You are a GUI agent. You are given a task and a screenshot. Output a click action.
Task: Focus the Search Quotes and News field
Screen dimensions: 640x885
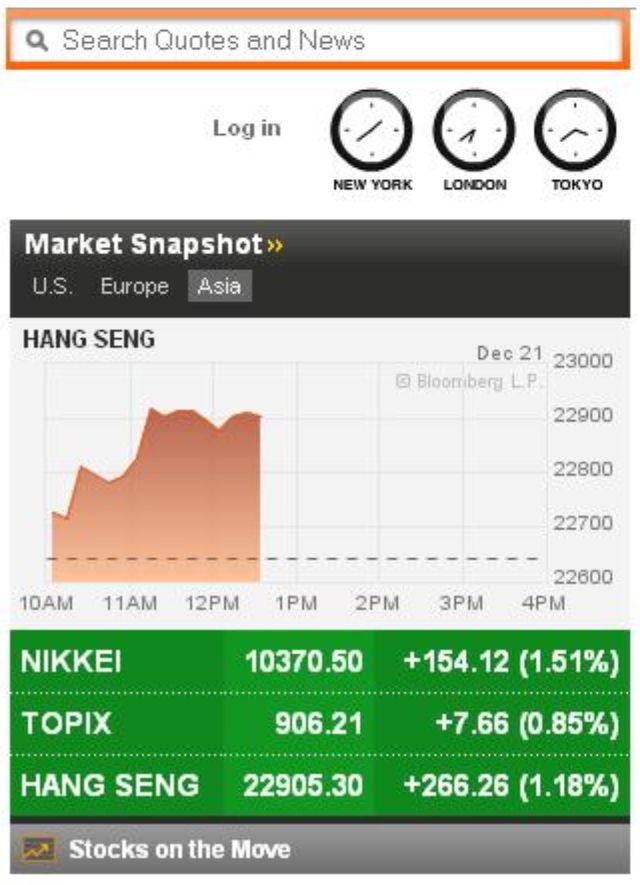[318, 41]
